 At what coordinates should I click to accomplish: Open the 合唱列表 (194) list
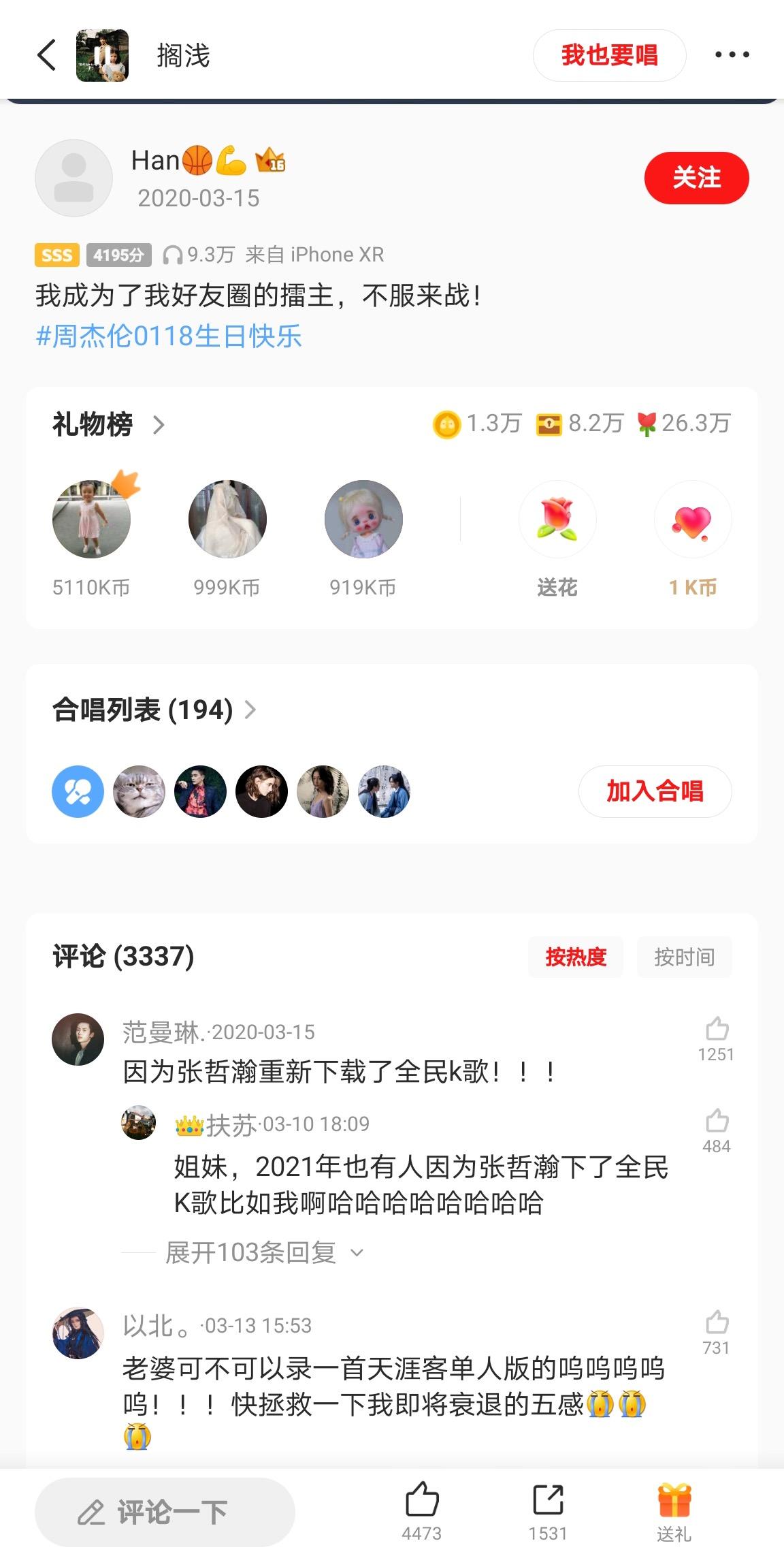(x=154, y=710)
